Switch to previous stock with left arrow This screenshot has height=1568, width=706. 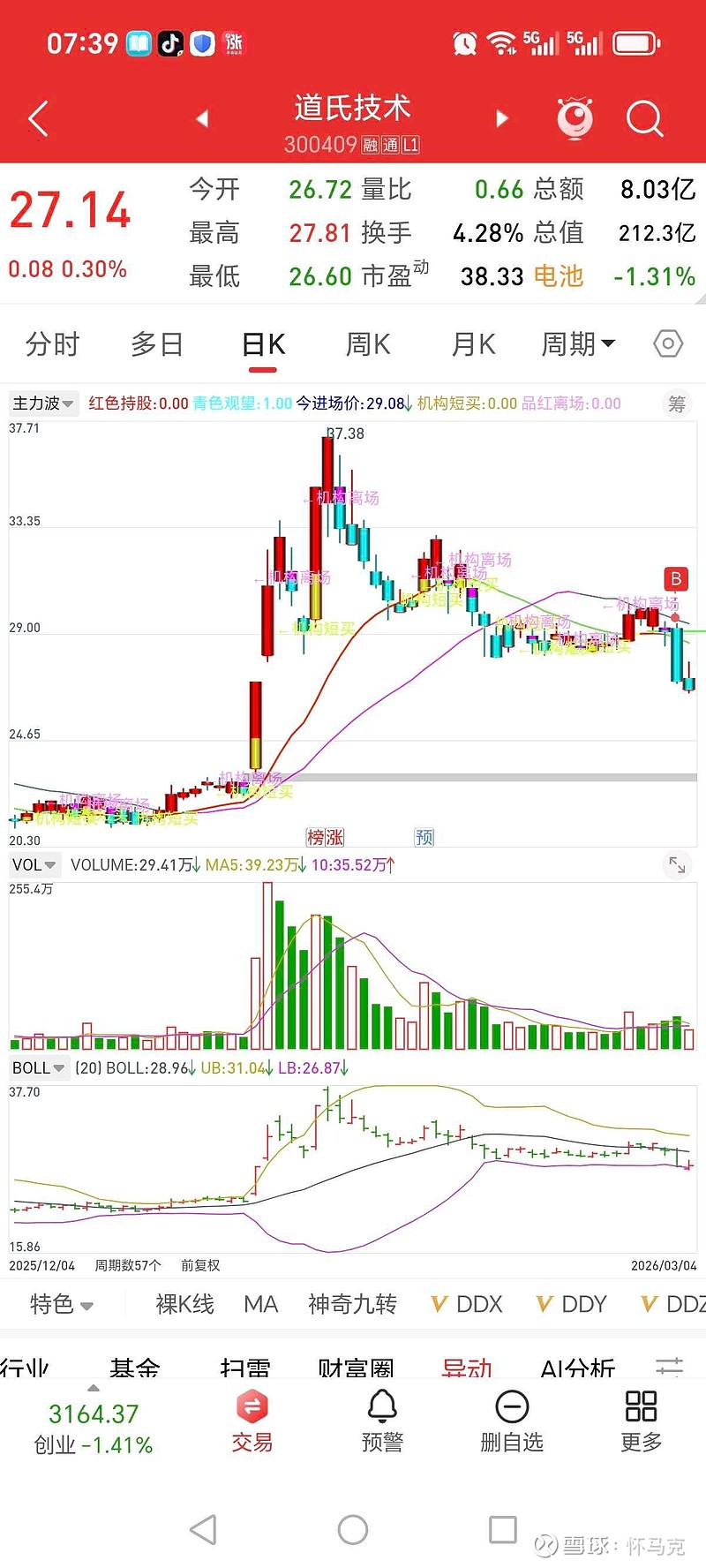203,118
